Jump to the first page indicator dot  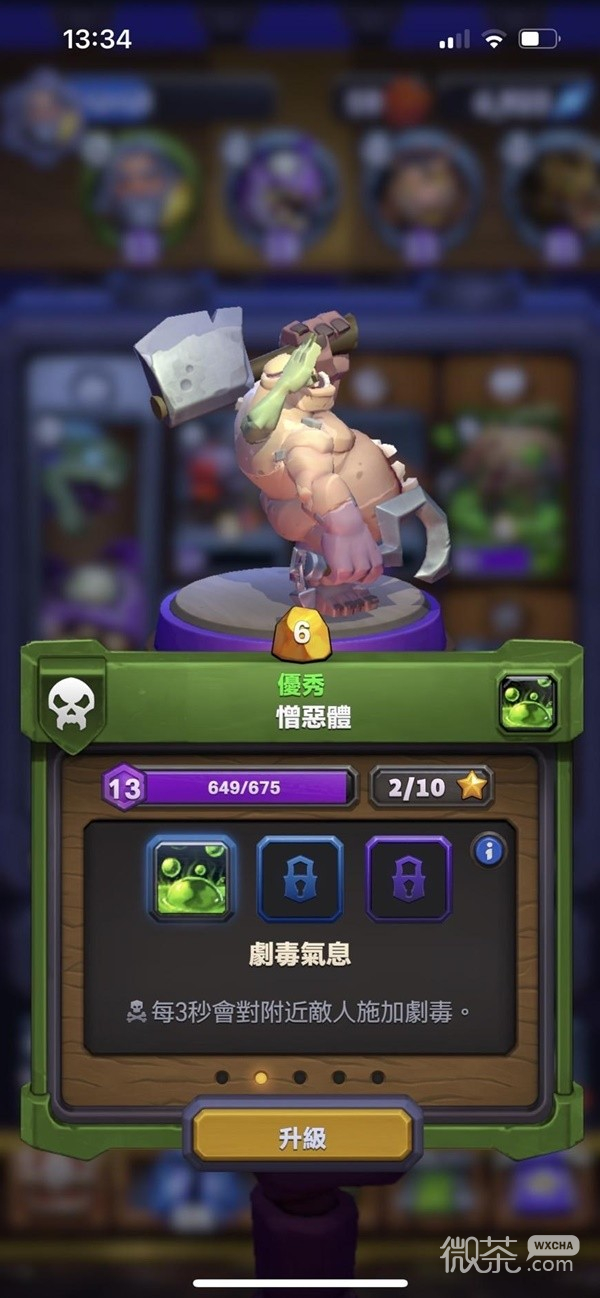[222, 1077]
